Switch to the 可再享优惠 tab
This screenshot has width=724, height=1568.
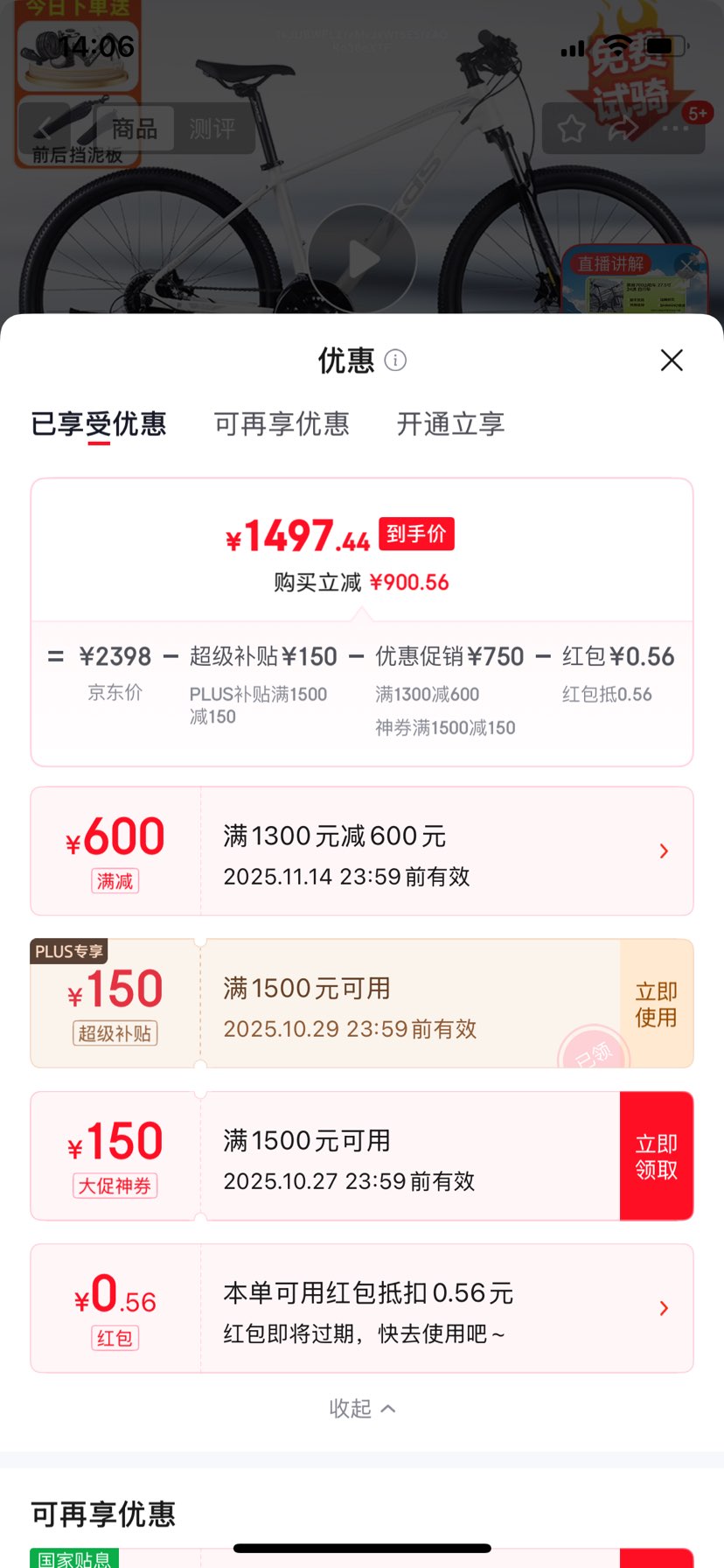point(282,424)
